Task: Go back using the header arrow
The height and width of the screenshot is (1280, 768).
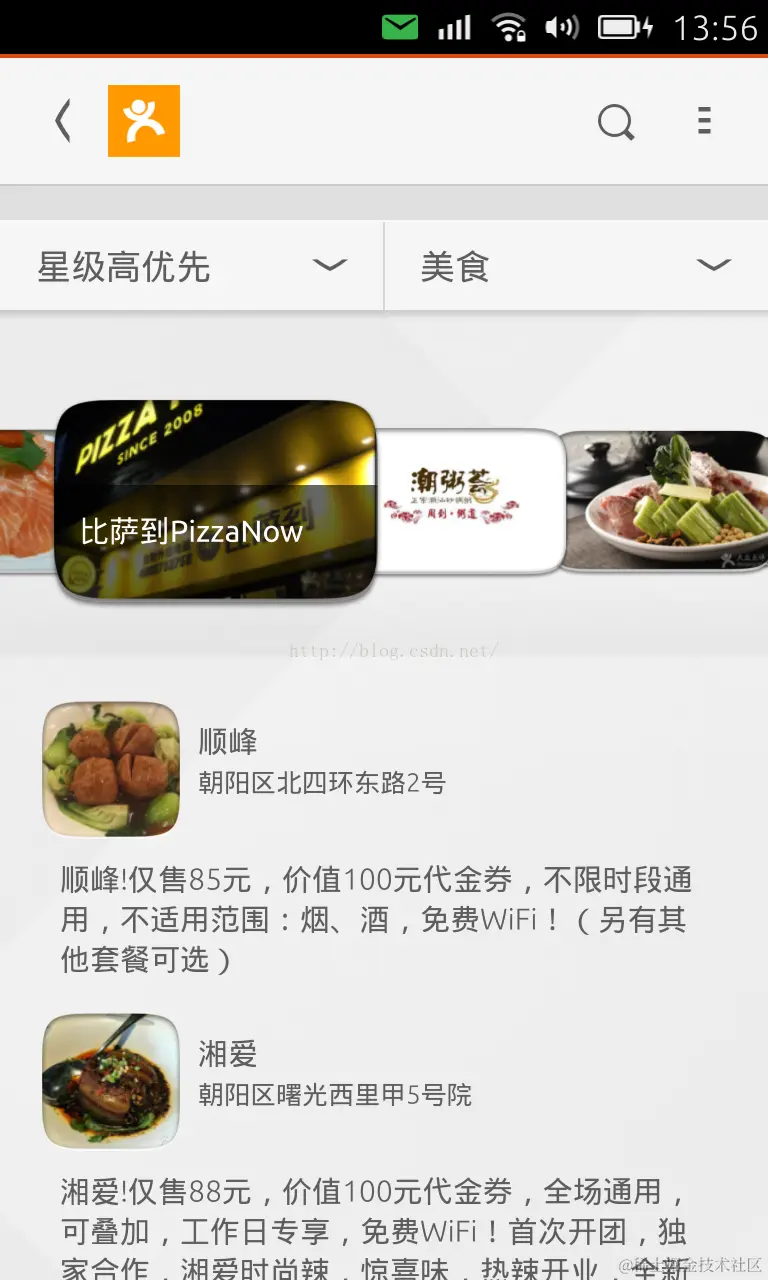Action: click(x=63, y=122)
